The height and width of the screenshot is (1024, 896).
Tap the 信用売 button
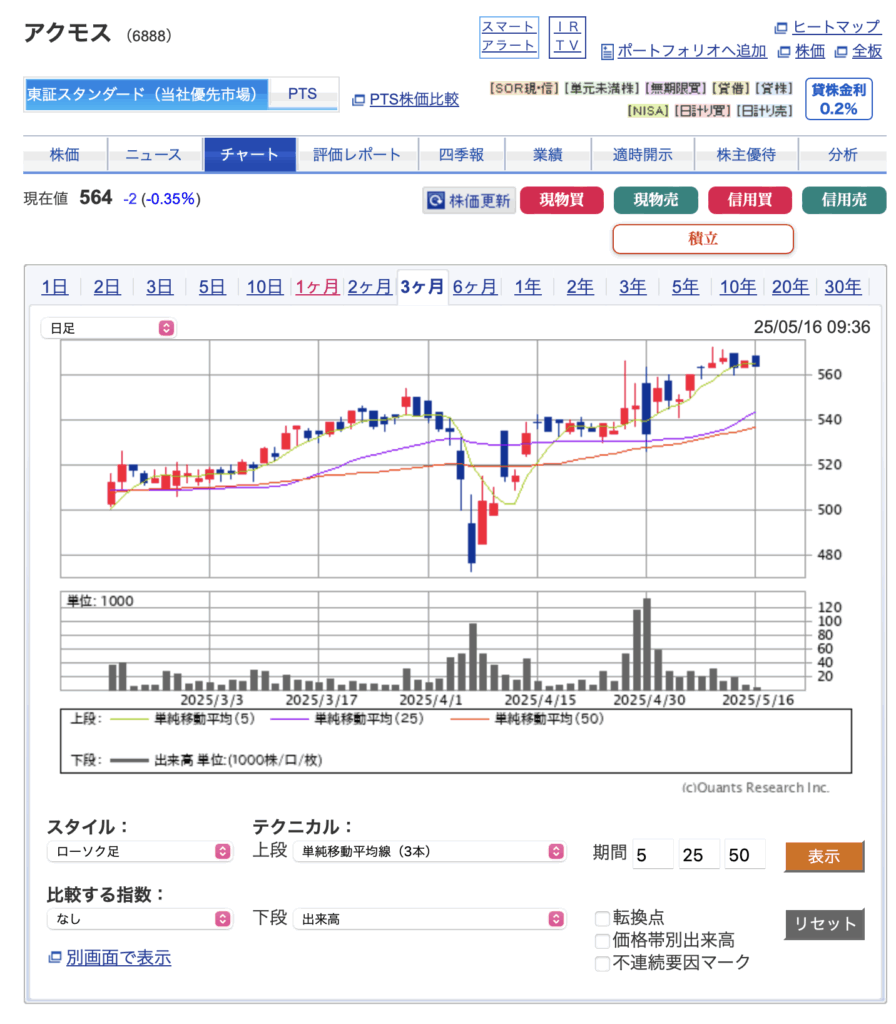coord(843,200)
